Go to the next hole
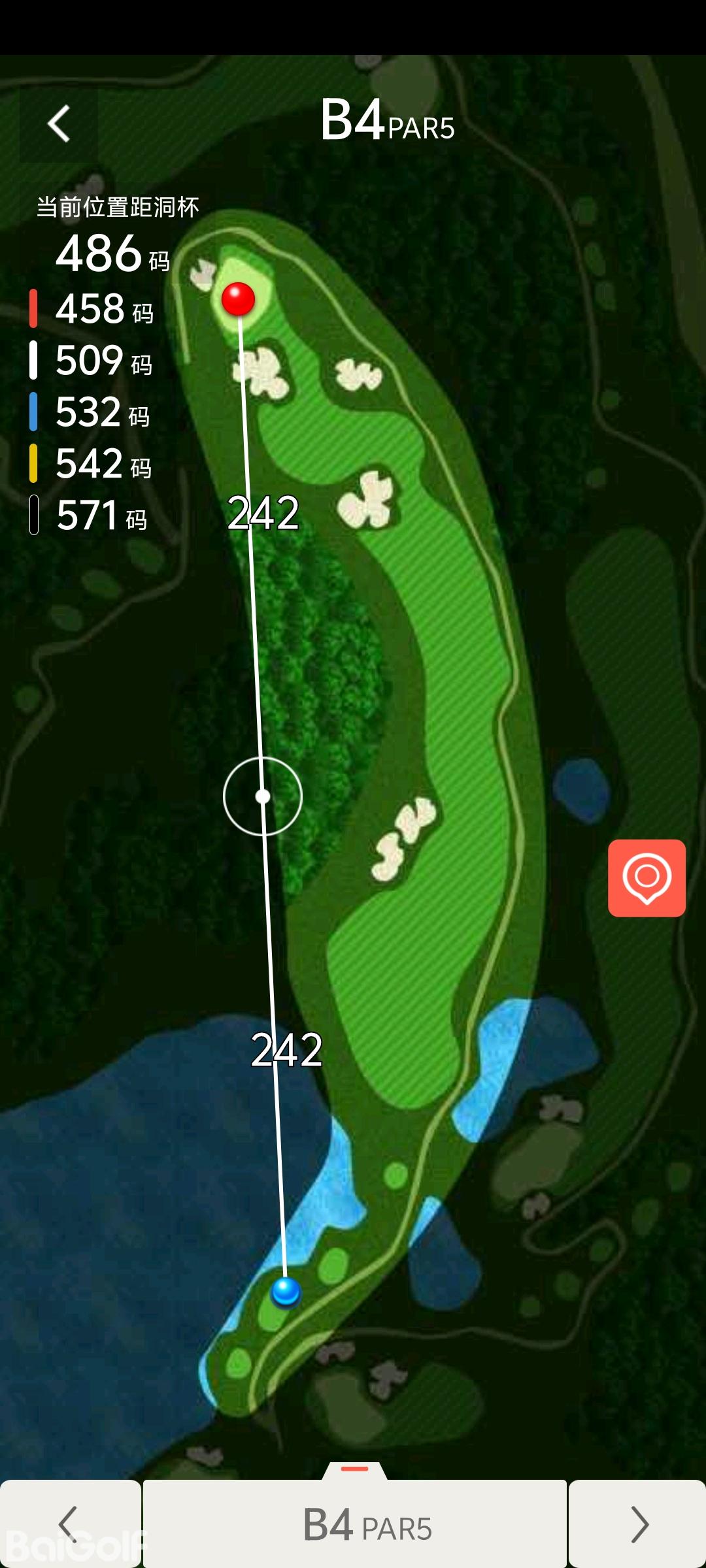Screen dimensions: 706x1568 (x=637, y=1524)
